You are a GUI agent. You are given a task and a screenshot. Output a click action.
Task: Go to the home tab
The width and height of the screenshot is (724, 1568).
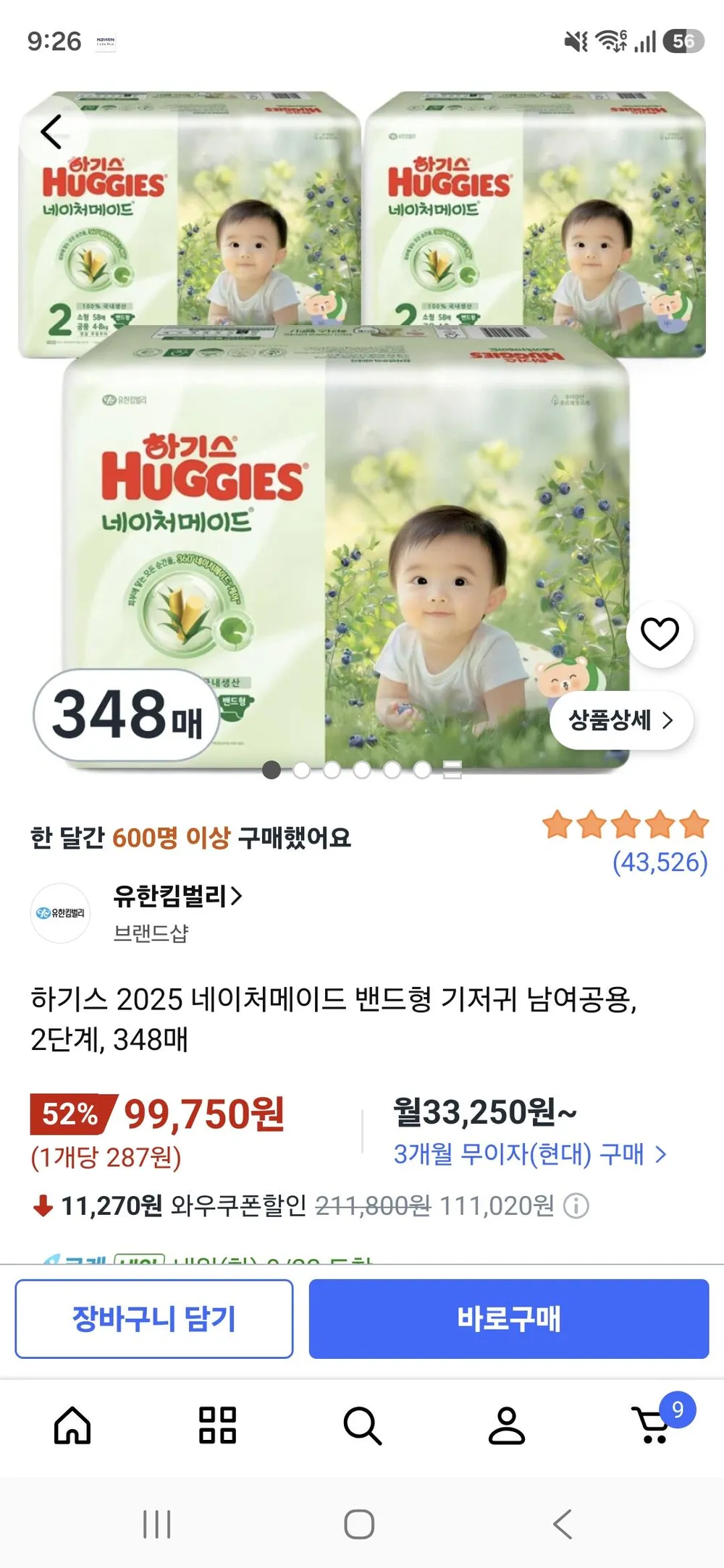pyautogui.click(x=72, y=1425)
